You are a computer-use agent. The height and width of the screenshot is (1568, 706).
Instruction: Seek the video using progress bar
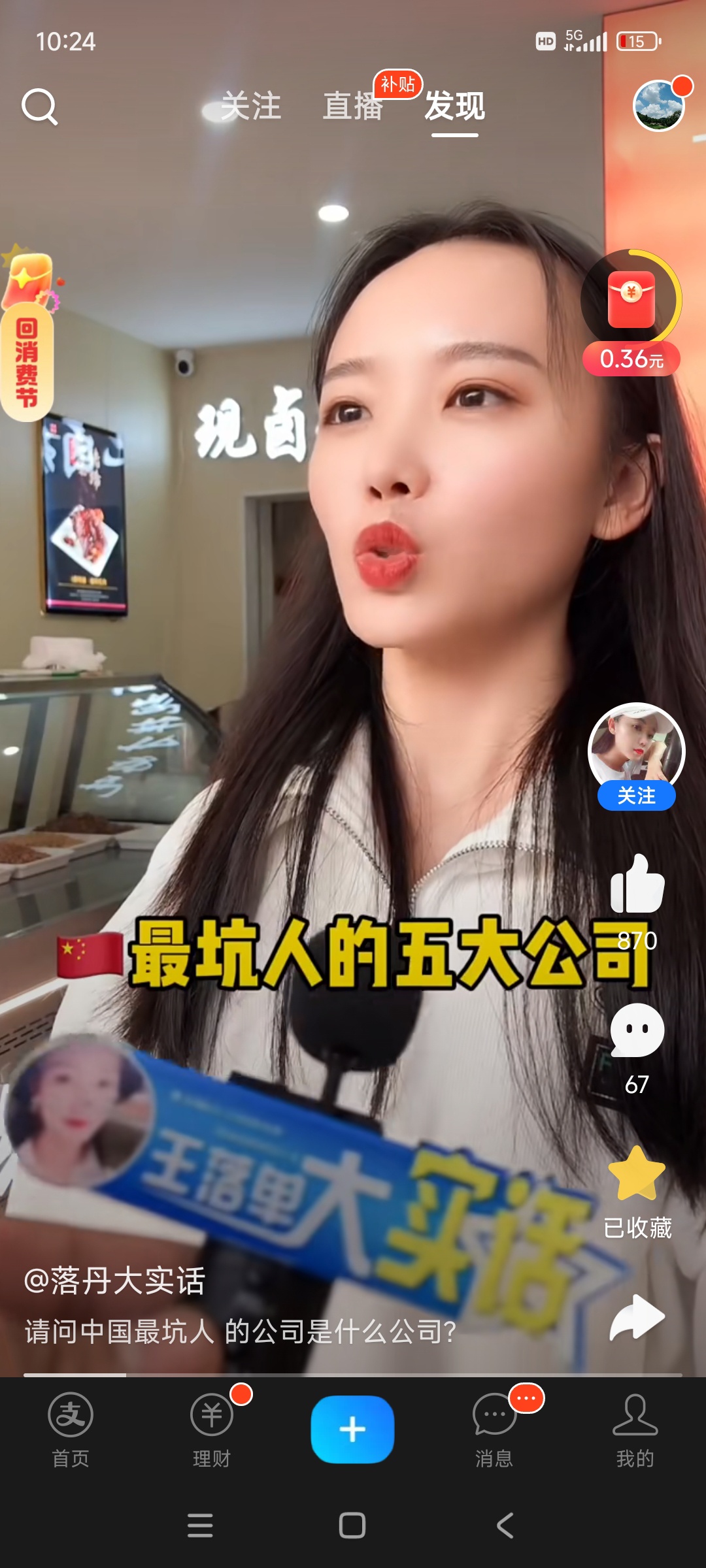pos(353,1375)
